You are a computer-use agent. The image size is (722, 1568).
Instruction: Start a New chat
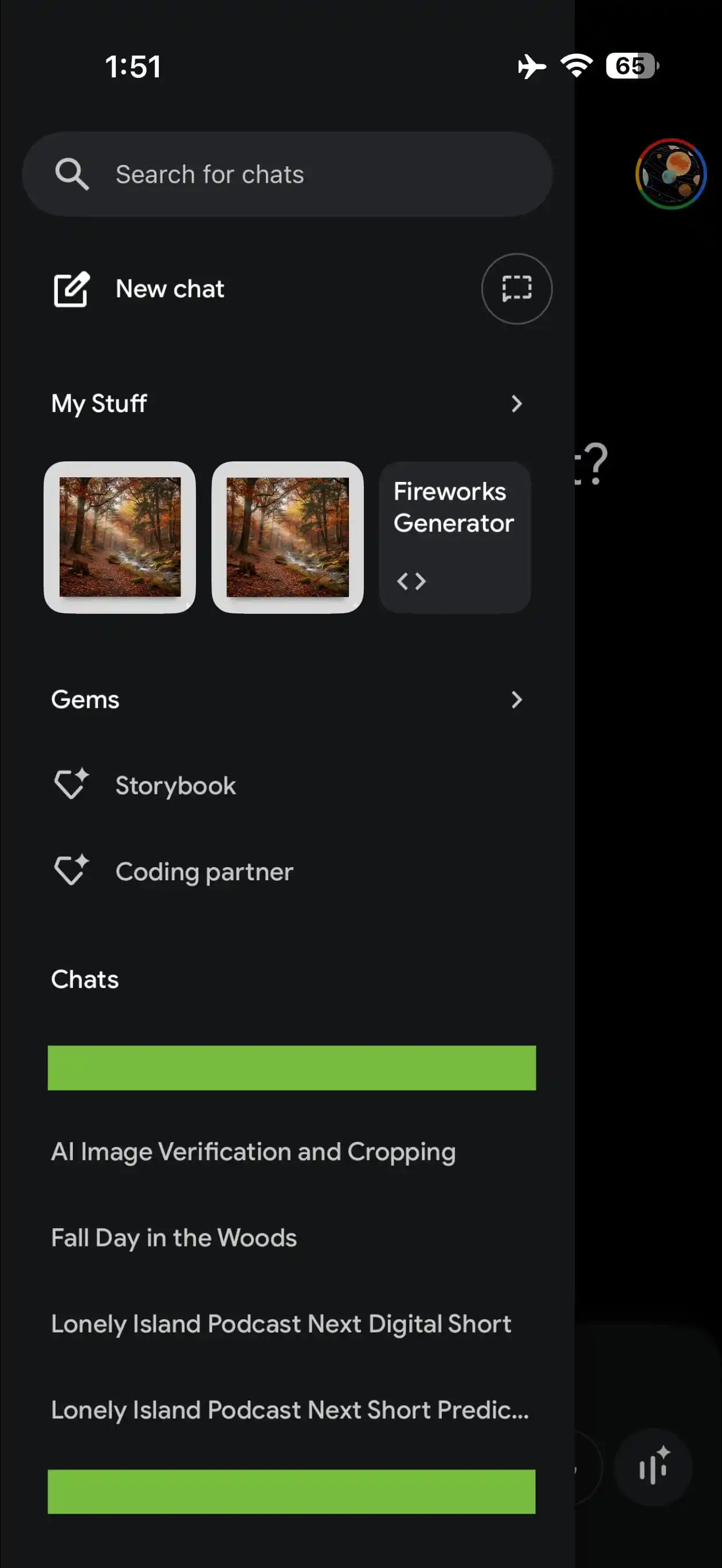point(169,289)
